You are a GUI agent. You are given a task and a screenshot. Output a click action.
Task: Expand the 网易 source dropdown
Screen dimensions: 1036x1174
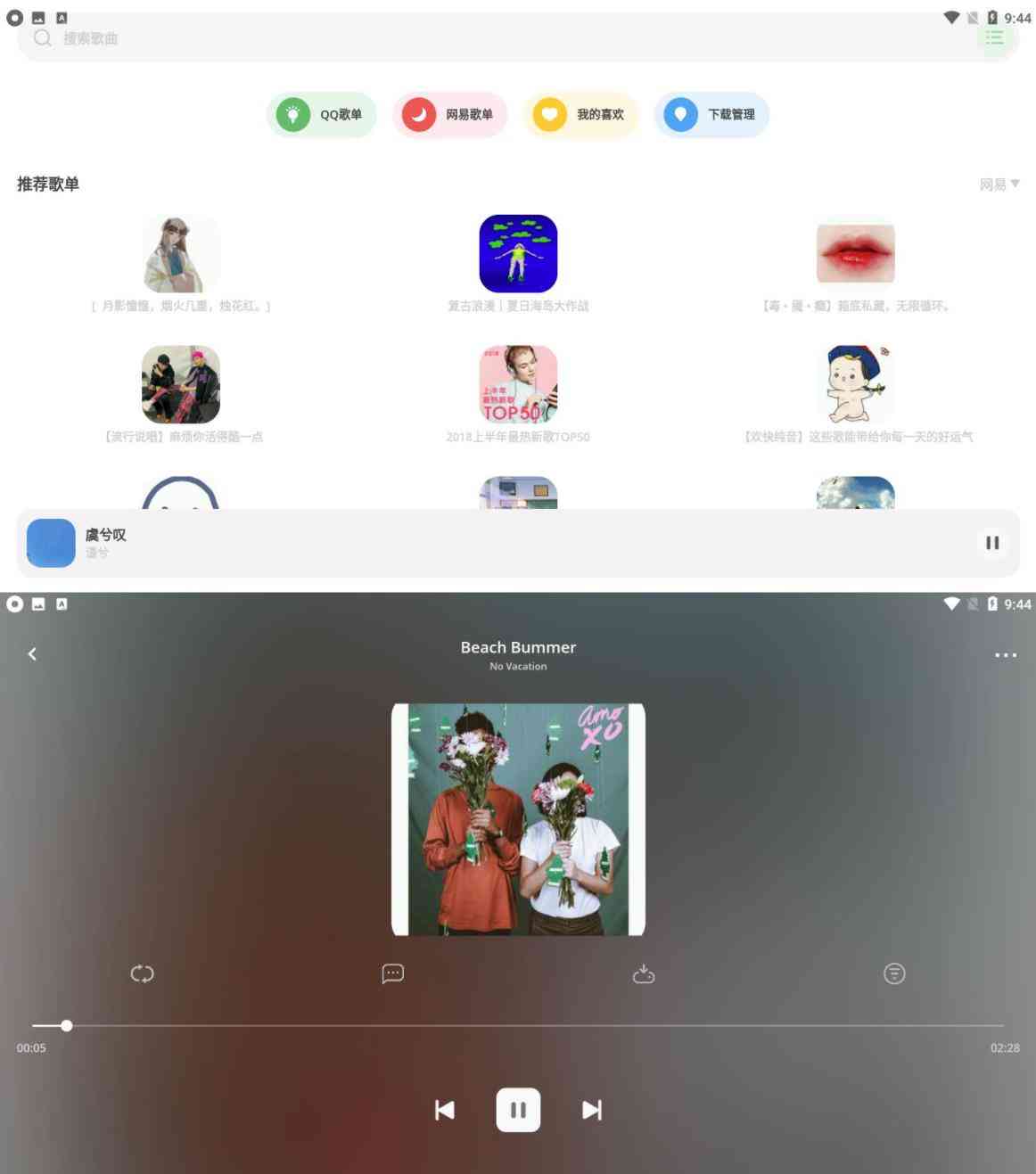(x=999, y=185)
